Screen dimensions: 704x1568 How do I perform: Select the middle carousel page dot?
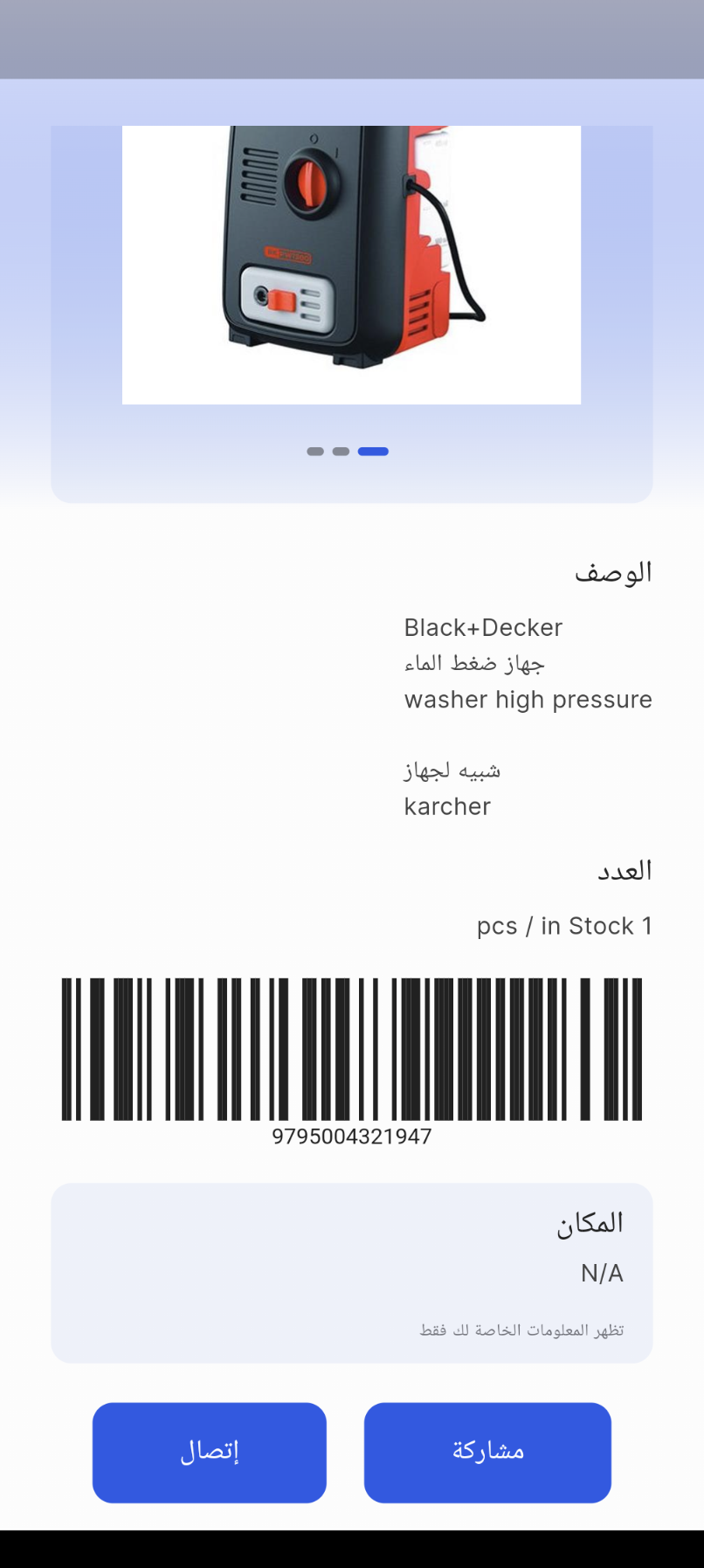[340, 452]
